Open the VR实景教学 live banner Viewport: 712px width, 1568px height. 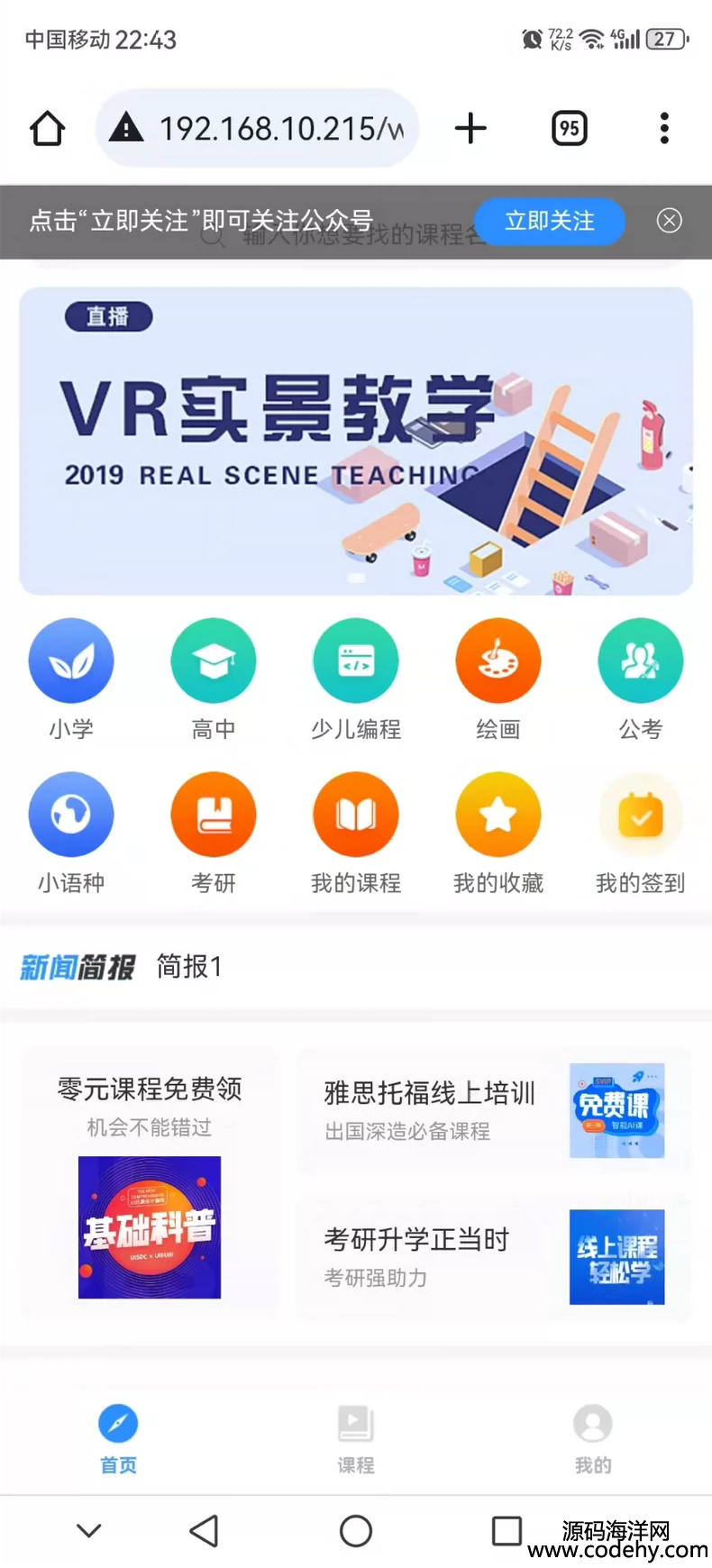coord(356,442)
